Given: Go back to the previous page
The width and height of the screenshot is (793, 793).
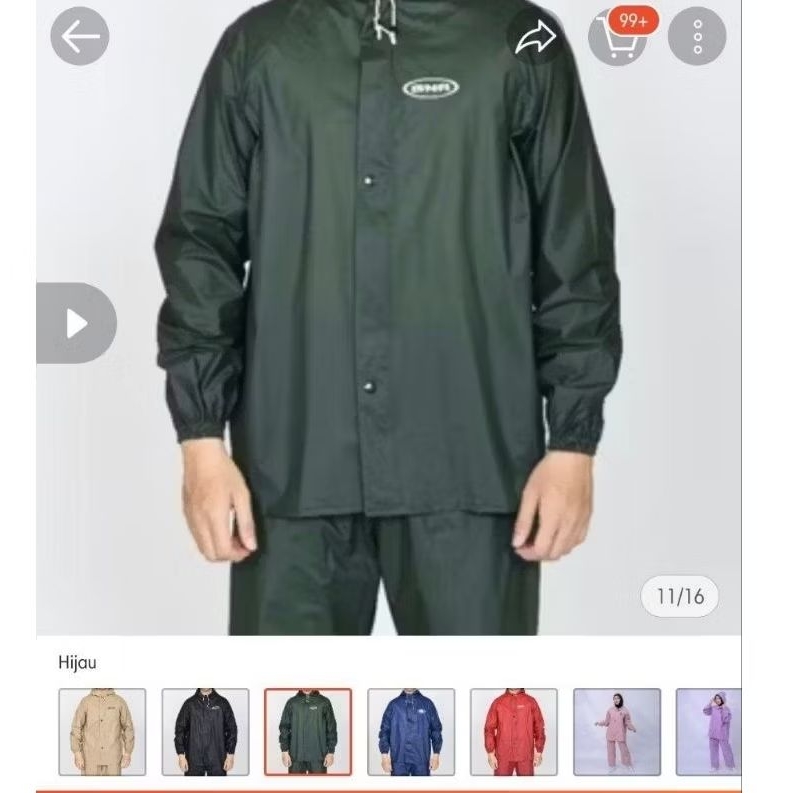Looking at the screenshot, I should click(80, 37).
